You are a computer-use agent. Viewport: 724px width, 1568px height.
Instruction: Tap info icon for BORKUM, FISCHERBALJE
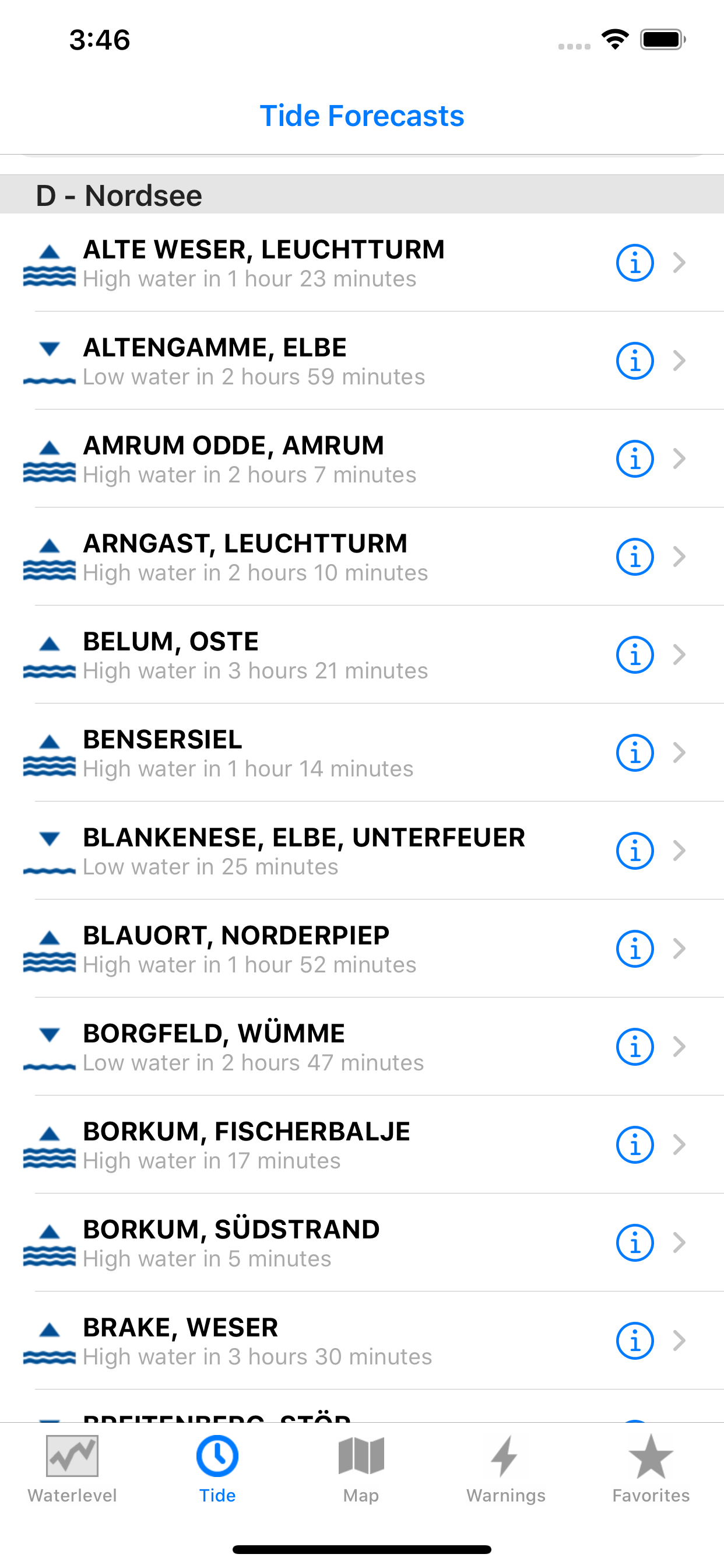(635, 1145)
